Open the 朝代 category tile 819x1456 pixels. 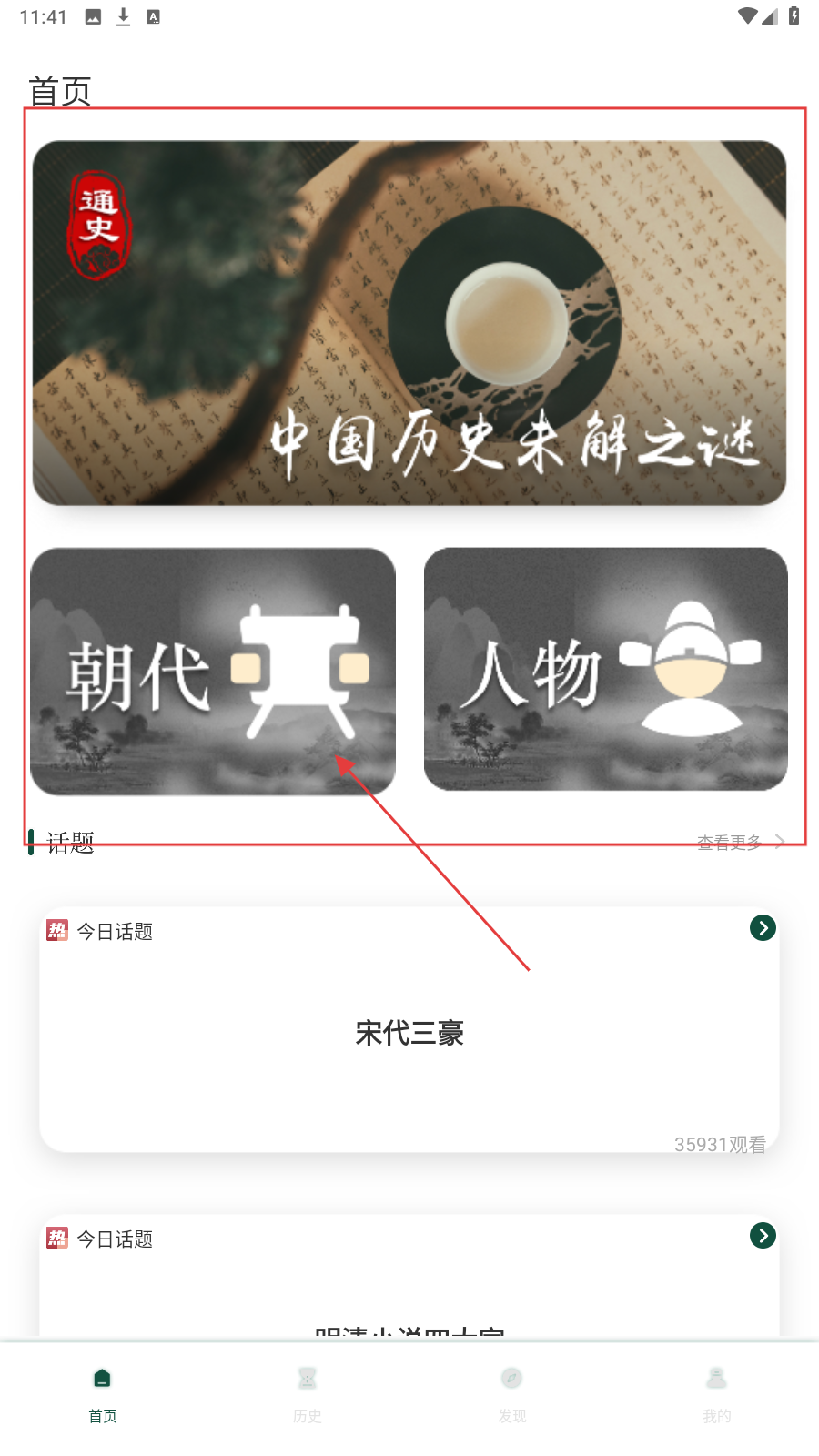coord(213,672)
